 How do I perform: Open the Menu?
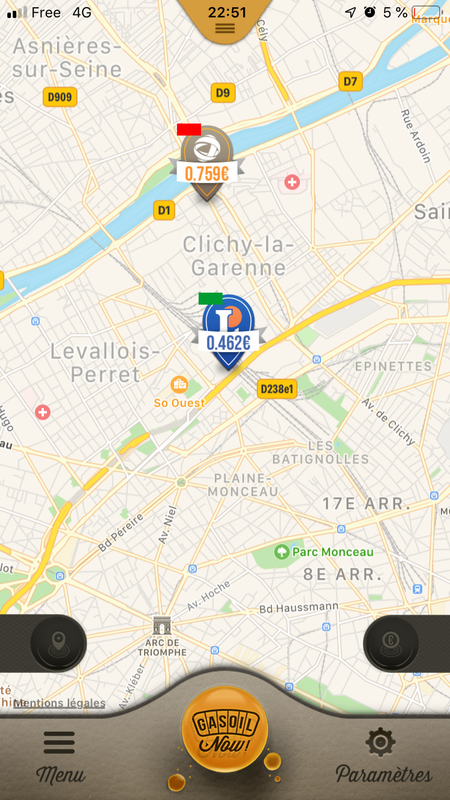coord(60,757)
